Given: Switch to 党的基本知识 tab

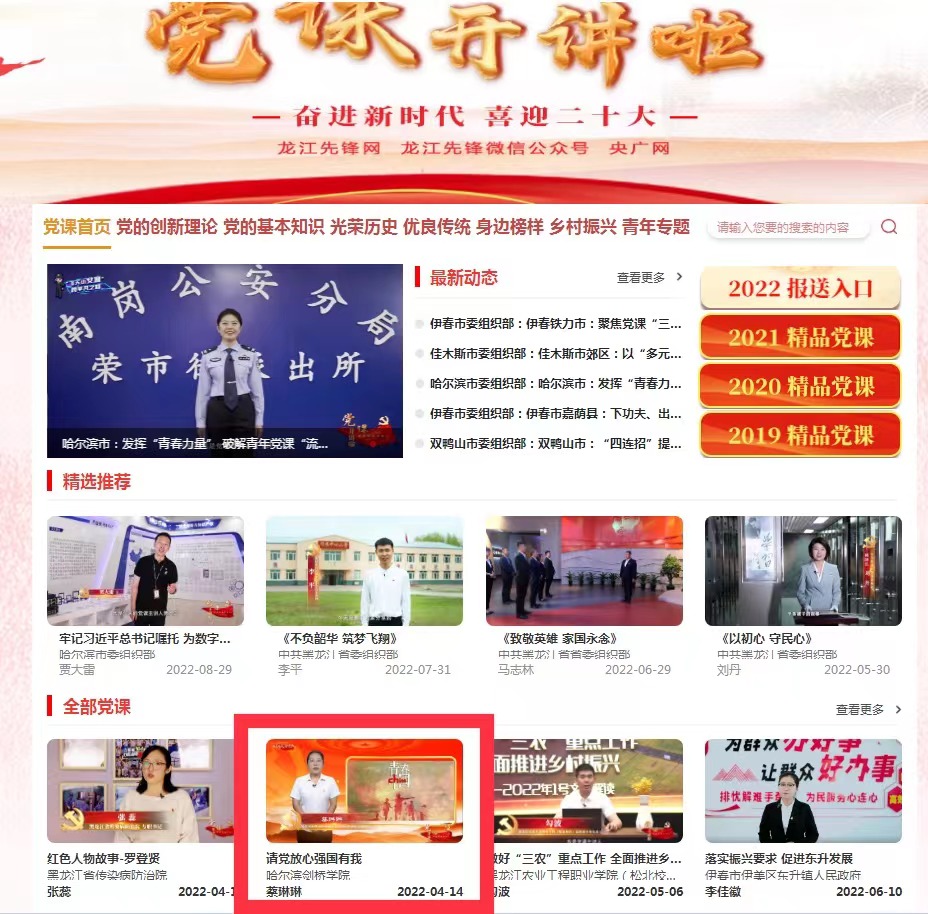Looking at the screenshot, I should (x=273, y=227).
